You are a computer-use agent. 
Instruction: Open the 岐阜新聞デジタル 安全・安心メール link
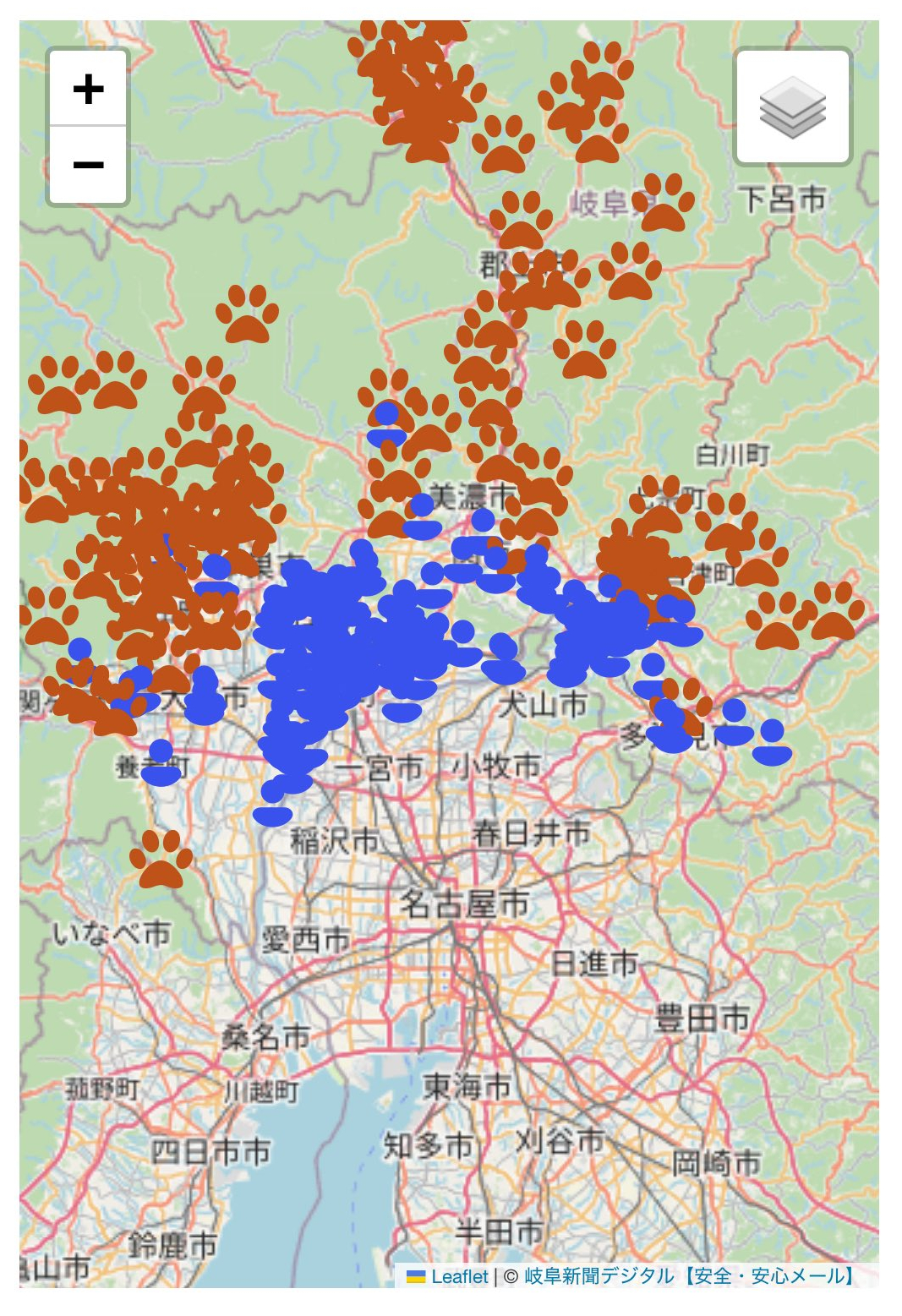click(x=691, y=1276)
